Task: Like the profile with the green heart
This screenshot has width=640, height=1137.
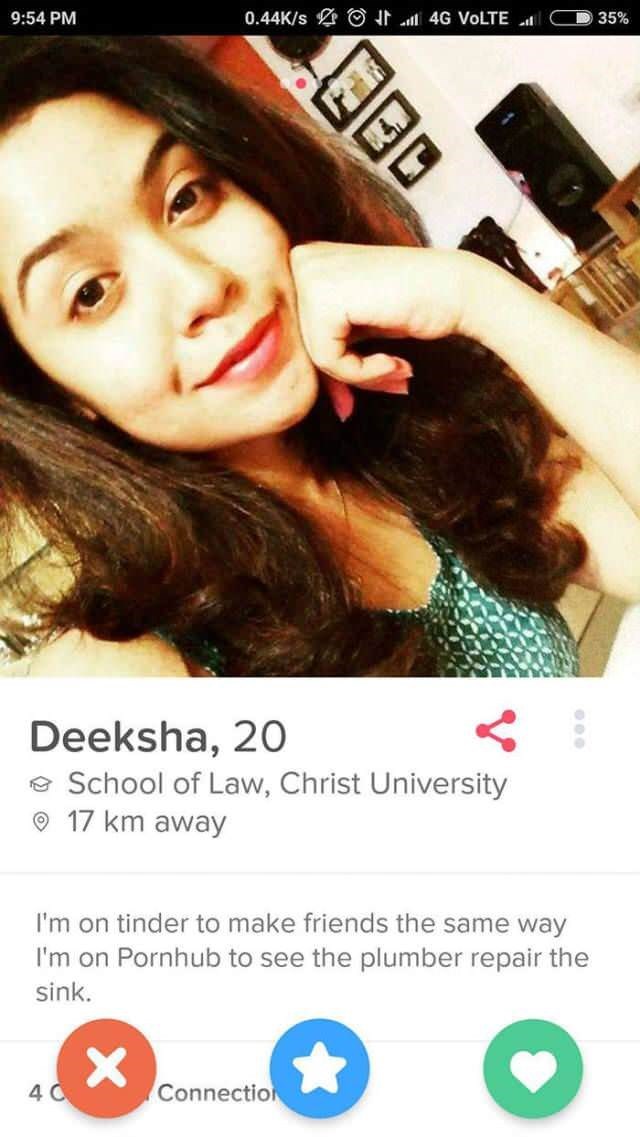Action: pos(532,1069)
